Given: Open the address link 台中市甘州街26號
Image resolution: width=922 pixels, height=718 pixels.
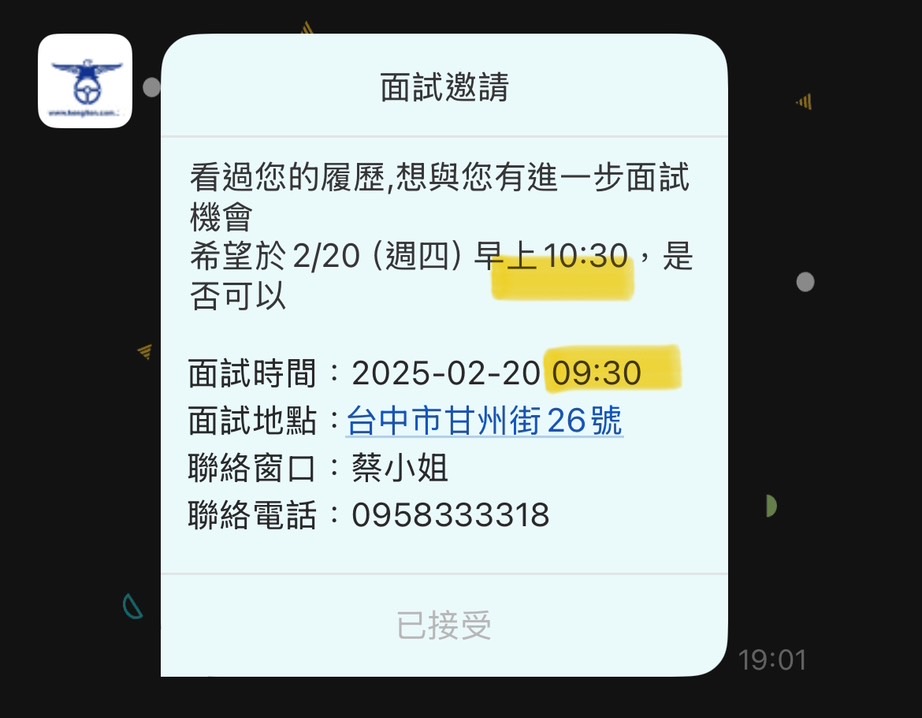Looking at the screenshot, I should pyautogui.click(x=484, y=420).
